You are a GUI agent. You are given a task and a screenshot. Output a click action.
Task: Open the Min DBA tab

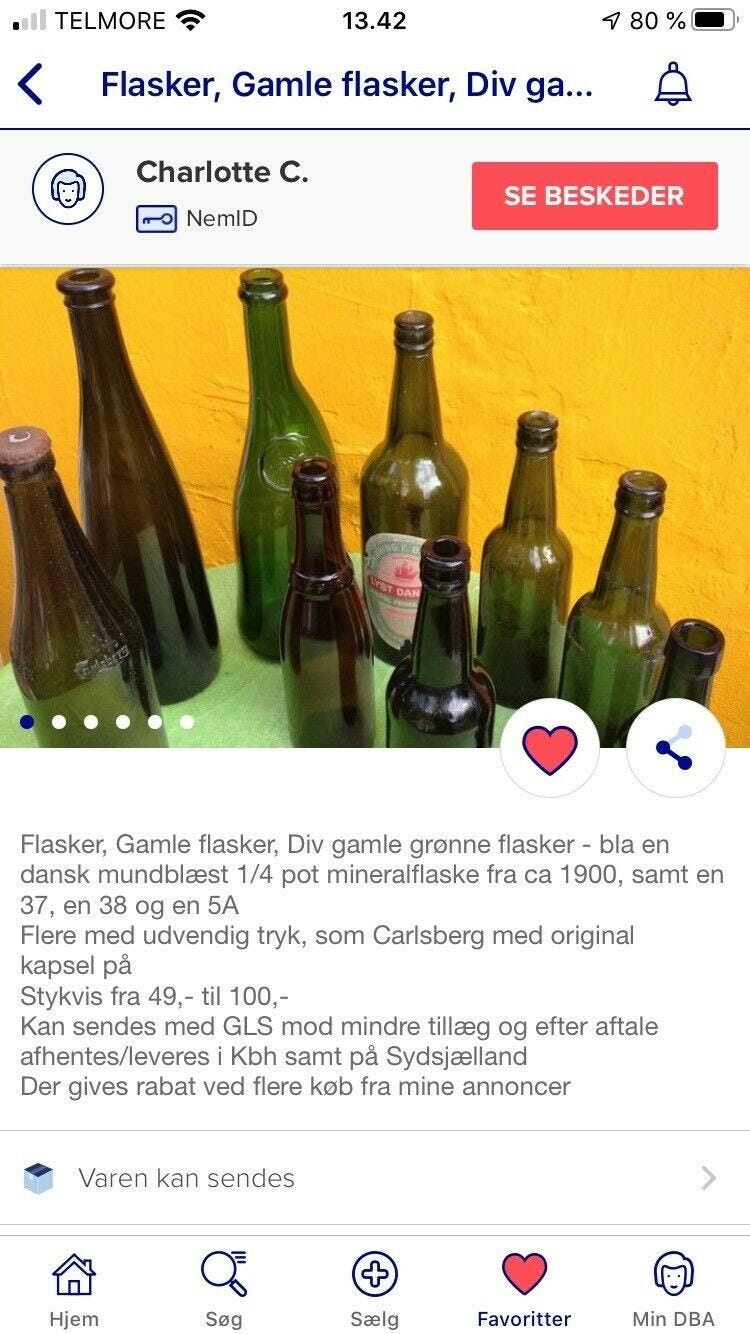pos(674,1288)
